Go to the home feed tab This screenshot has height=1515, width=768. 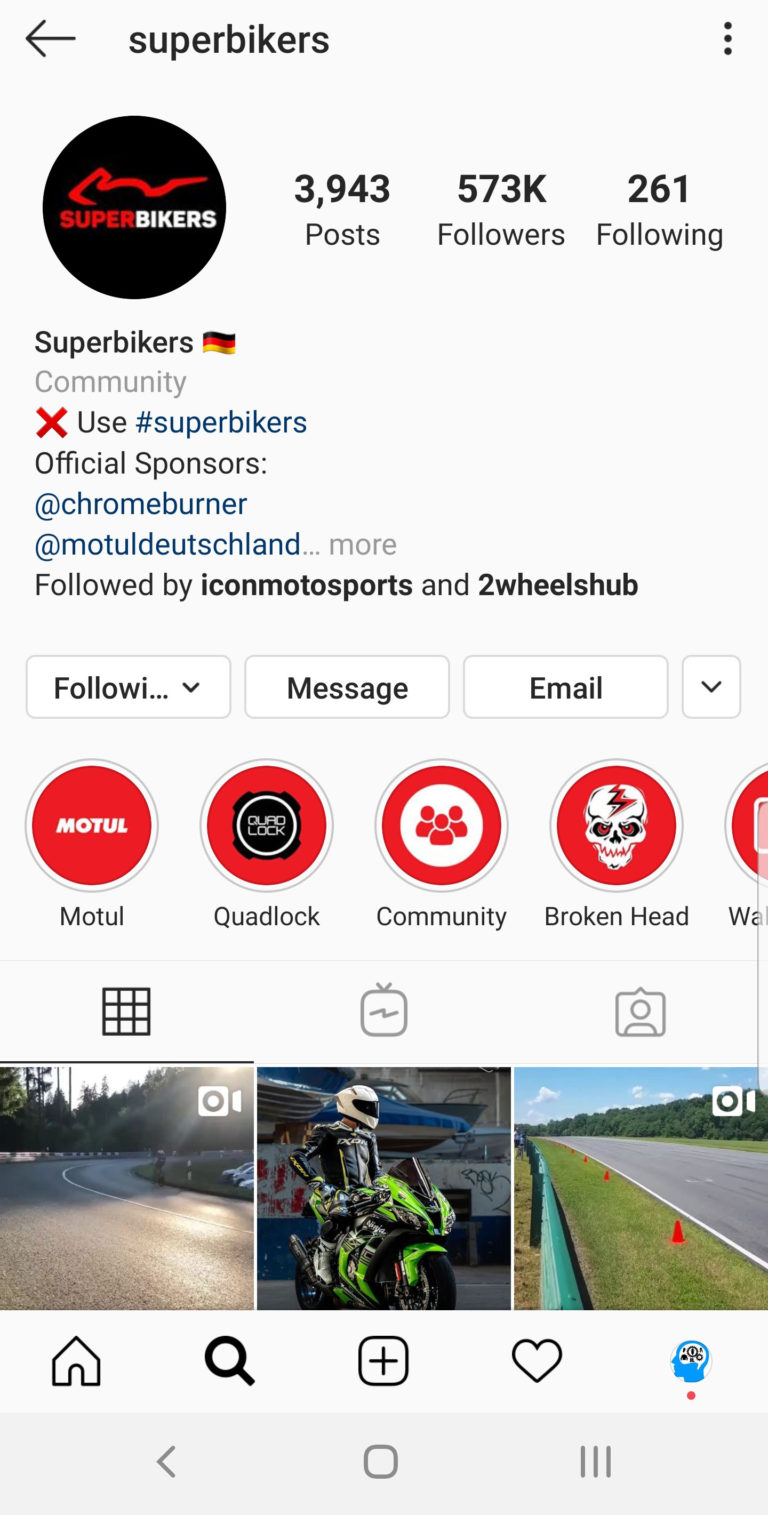pyautogui.click(x=77, y=1361)
